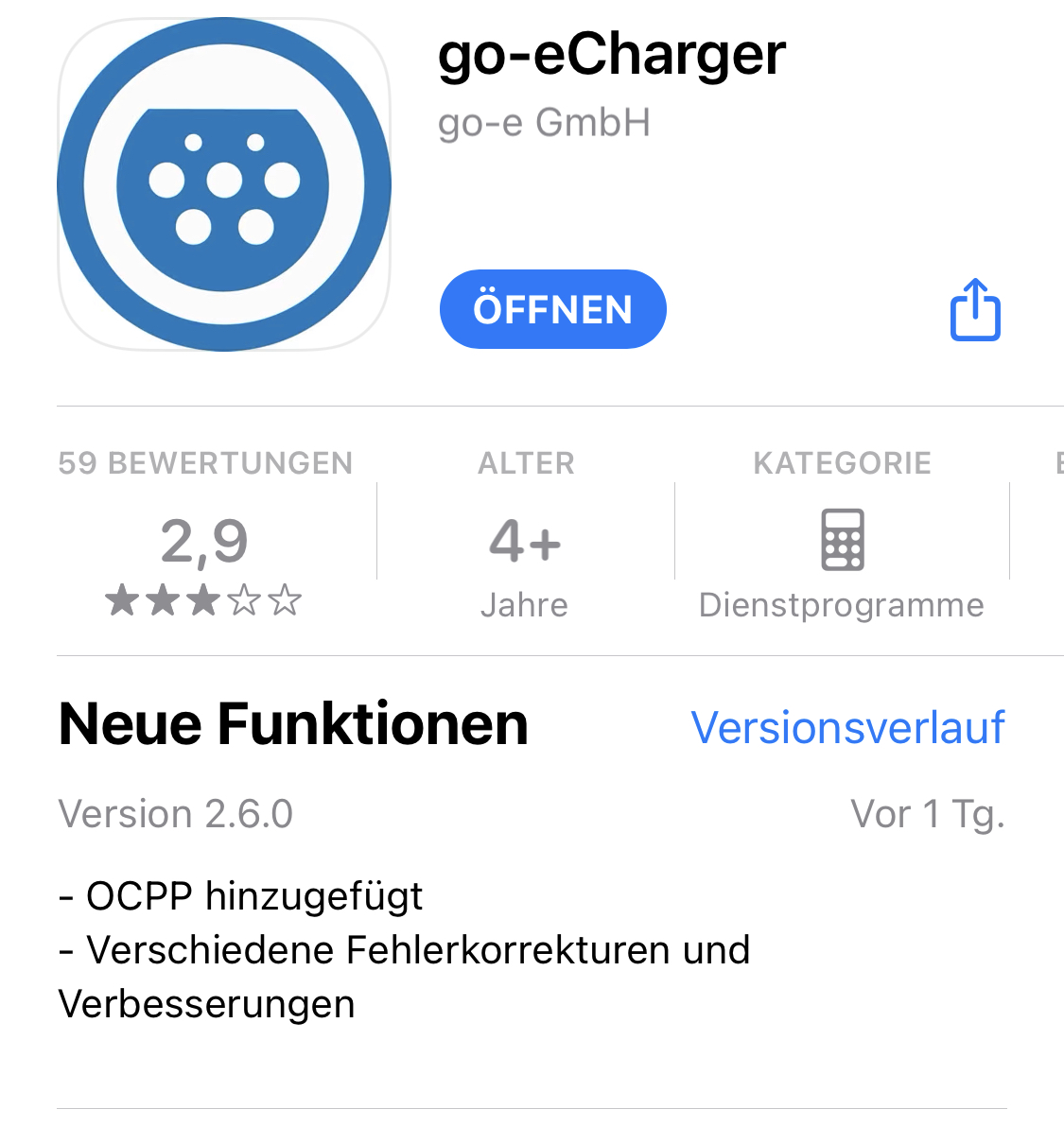Open the Versionsverlauf link

click(x=847, y=728)
